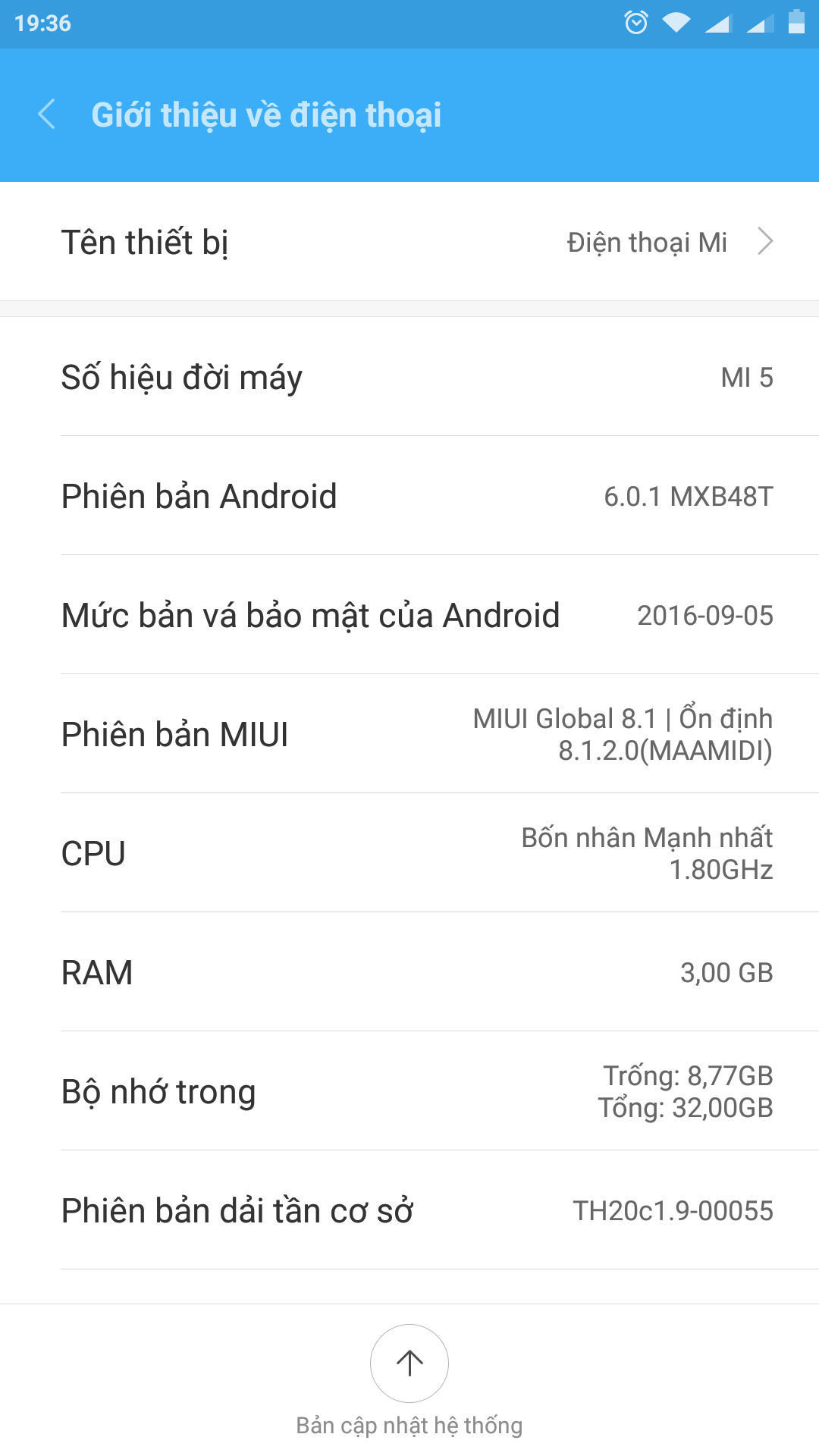Select the CPU row
The image size is (819, 1456).
pos(409,853)
